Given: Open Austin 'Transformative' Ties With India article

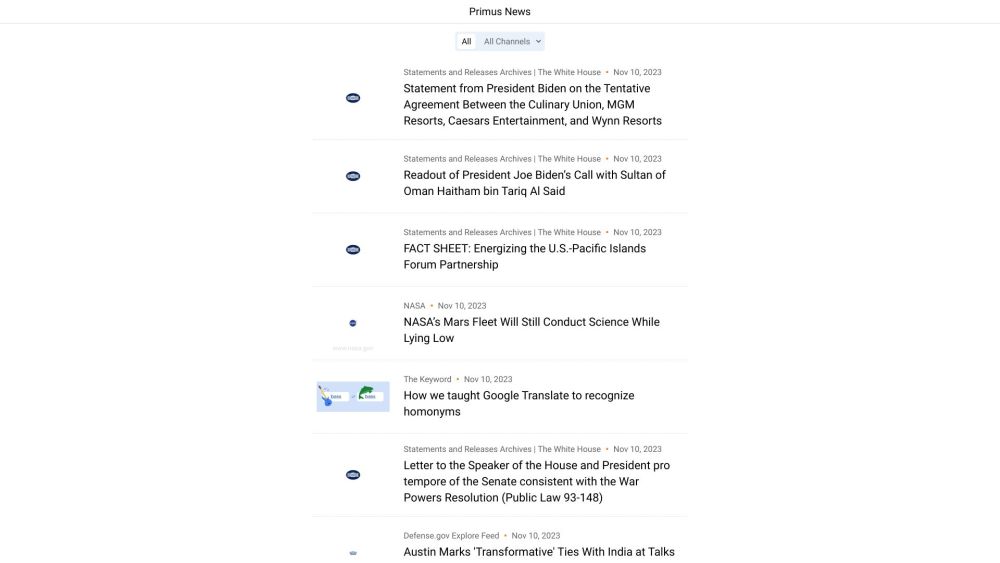Looking at the screenshot, I should coord(538,552).
